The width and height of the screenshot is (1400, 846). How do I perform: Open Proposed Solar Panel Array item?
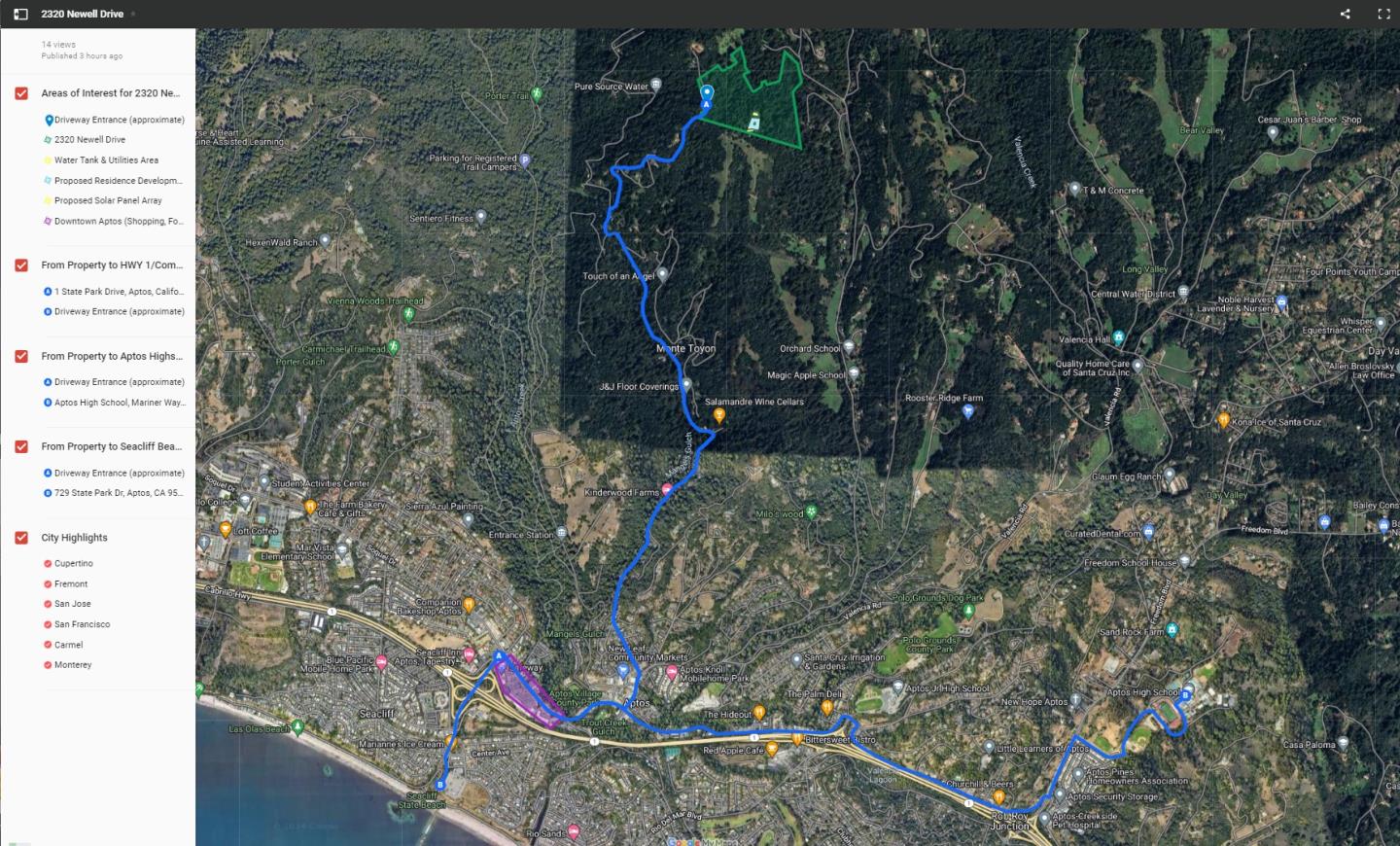click(x=108, y=200)
